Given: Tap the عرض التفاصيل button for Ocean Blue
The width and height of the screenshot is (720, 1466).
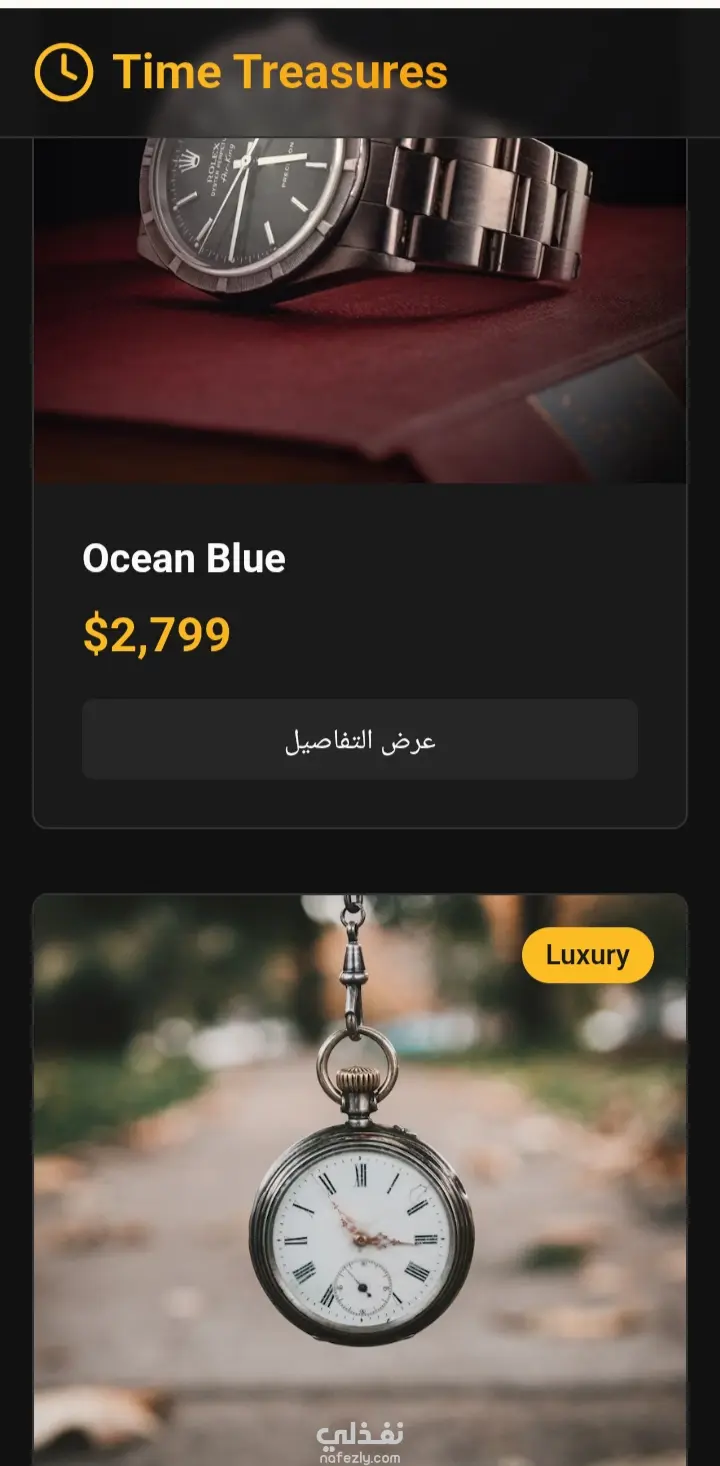Looking at the screenshot, I should click(360, 740).
